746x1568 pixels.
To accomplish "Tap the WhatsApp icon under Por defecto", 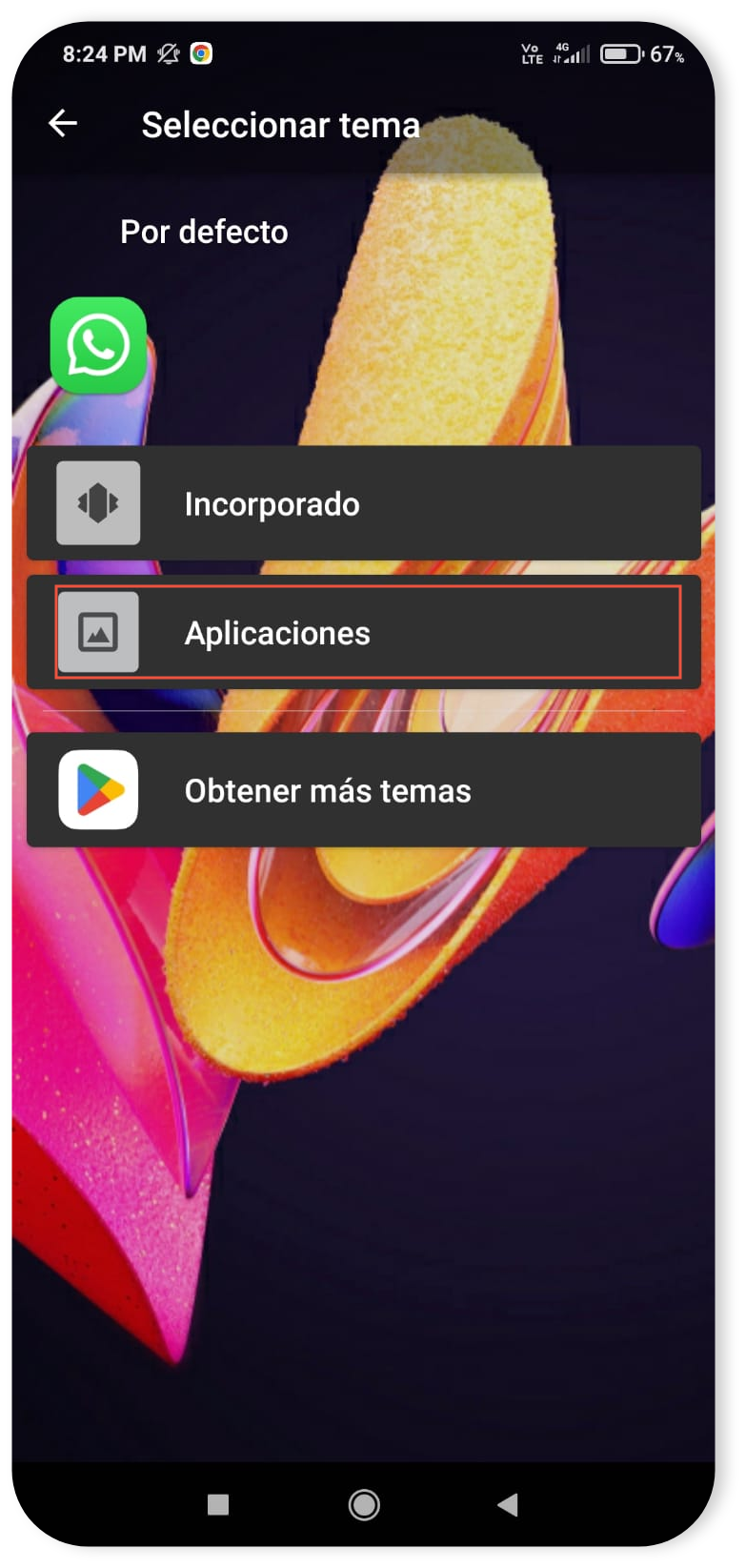I will pos(98,346).
